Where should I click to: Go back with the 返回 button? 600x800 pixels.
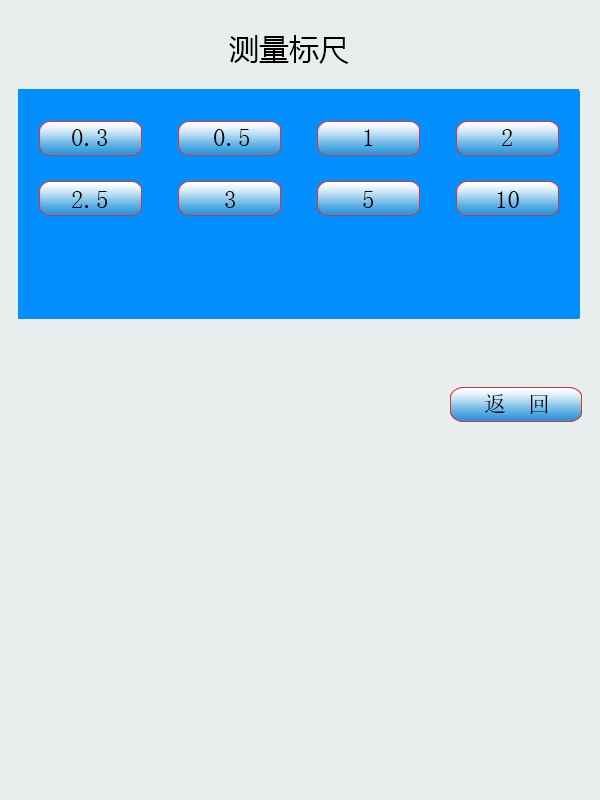(x=516, y=404)
